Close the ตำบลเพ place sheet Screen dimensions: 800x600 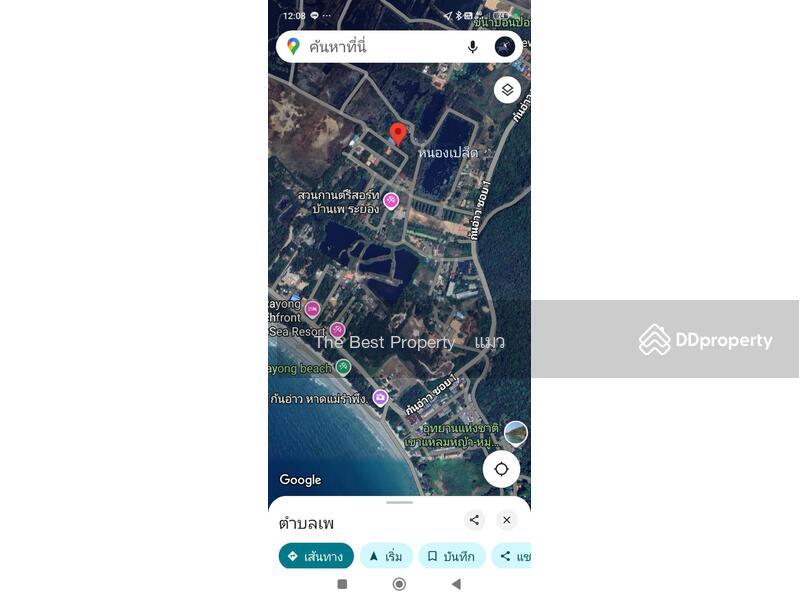[507, 520]
